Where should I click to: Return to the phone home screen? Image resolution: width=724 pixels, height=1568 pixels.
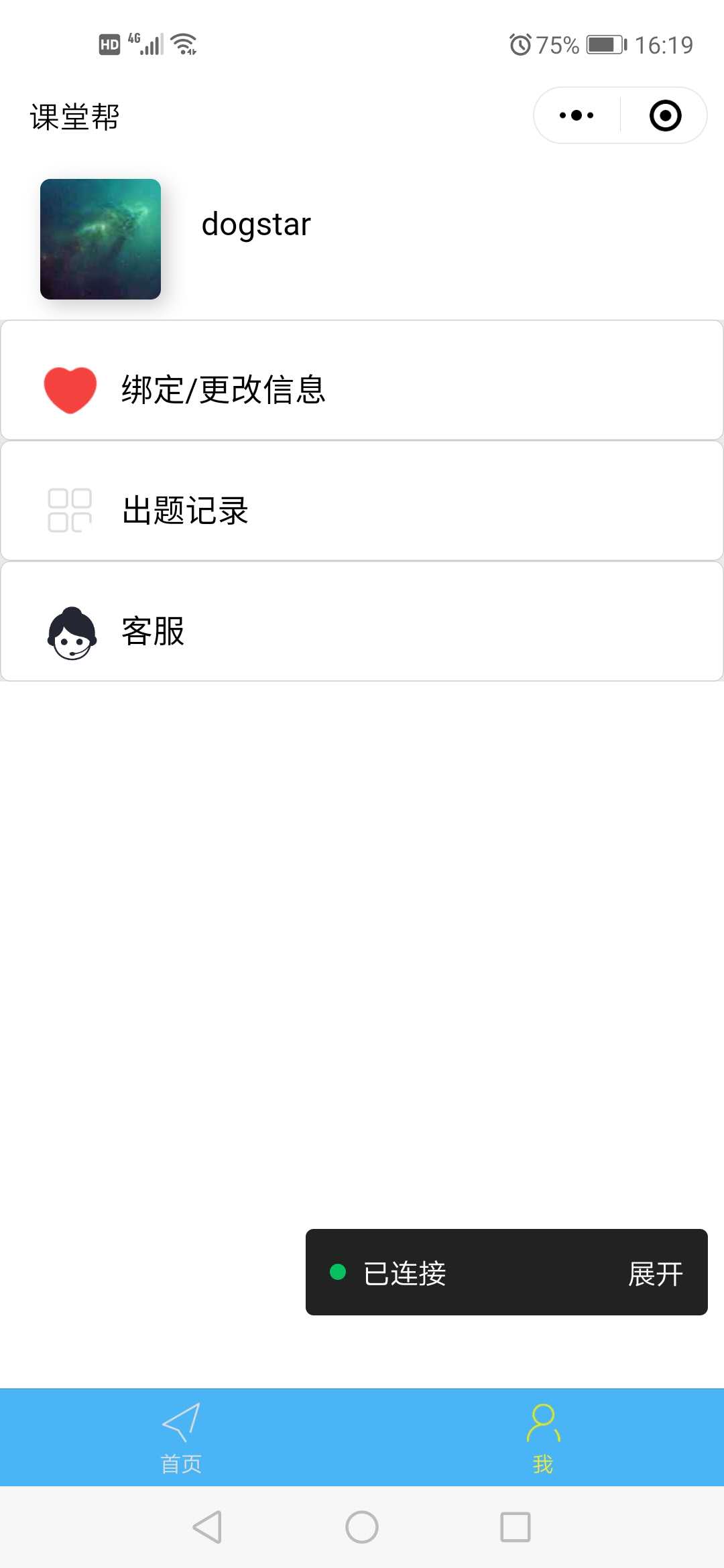362,1527
